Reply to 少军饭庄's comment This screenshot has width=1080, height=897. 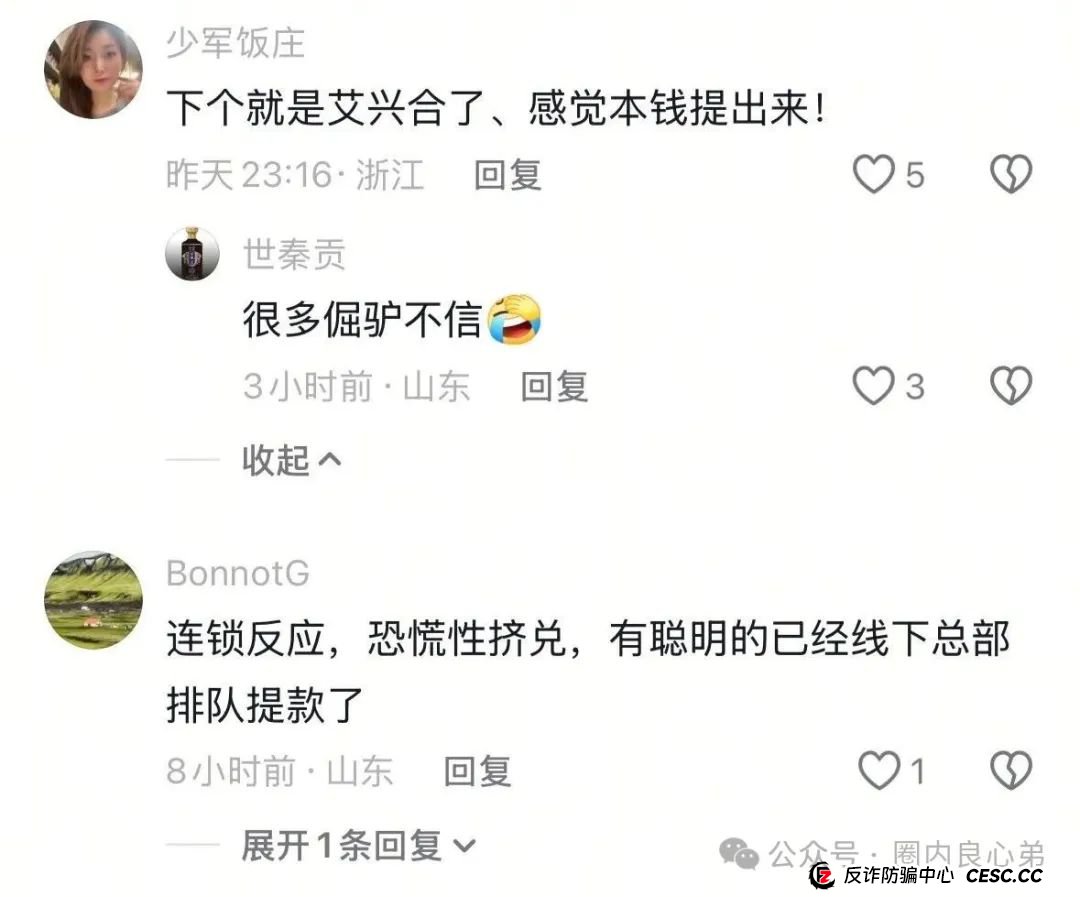508,176
